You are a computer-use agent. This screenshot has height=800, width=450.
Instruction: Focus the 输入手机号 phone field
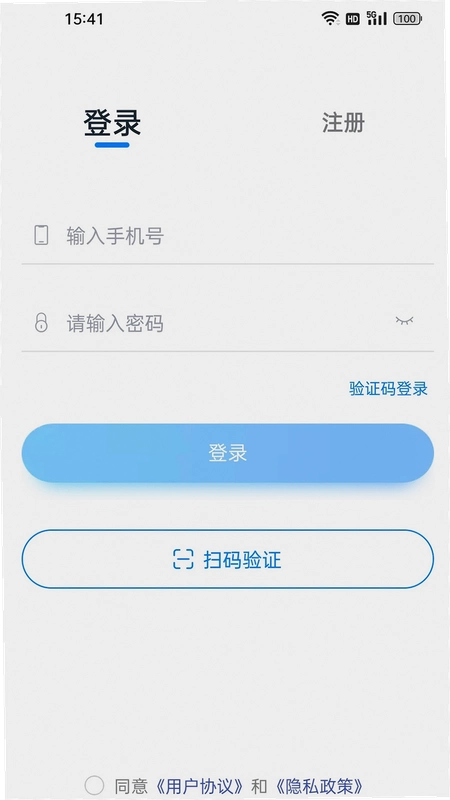tap(228, 236)
